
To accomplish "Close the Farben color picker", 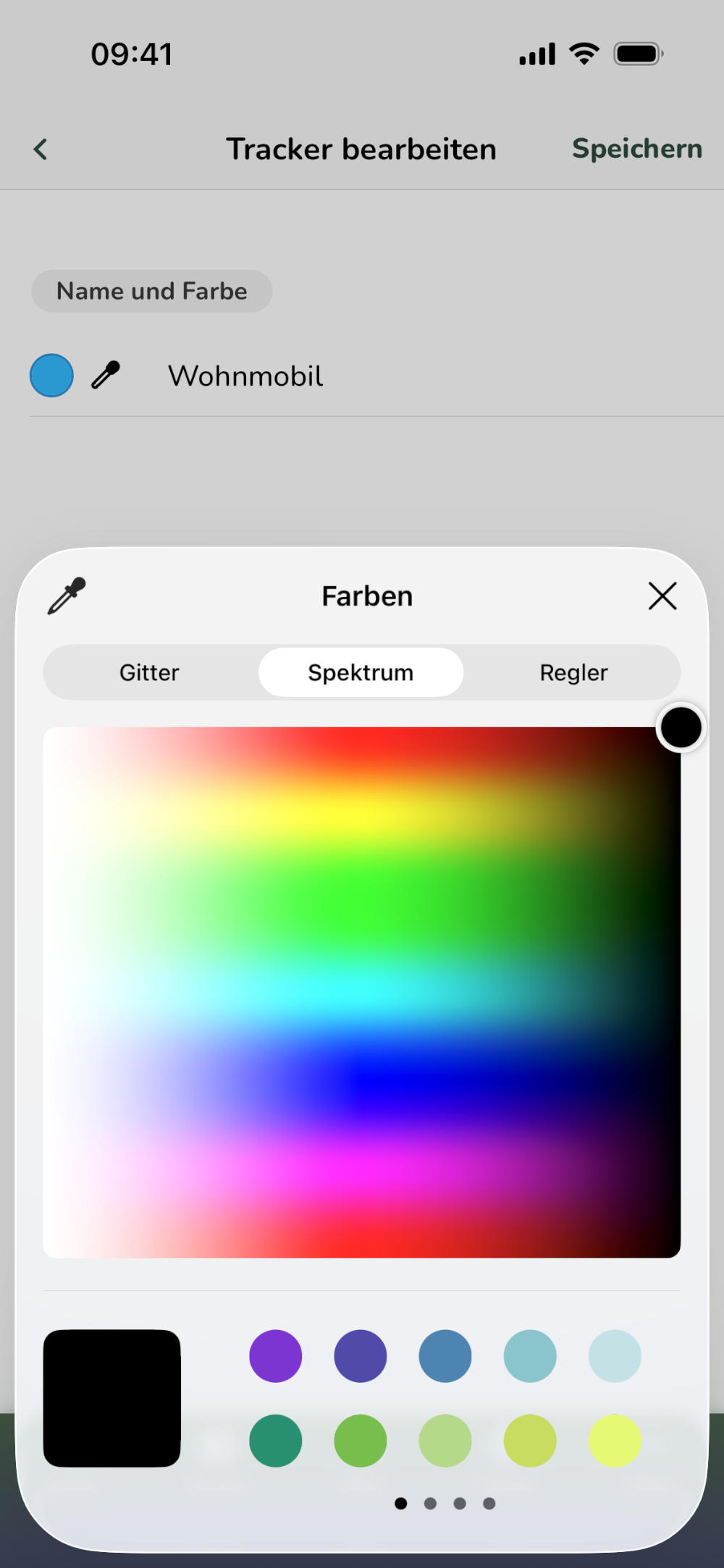I will 662,596.
